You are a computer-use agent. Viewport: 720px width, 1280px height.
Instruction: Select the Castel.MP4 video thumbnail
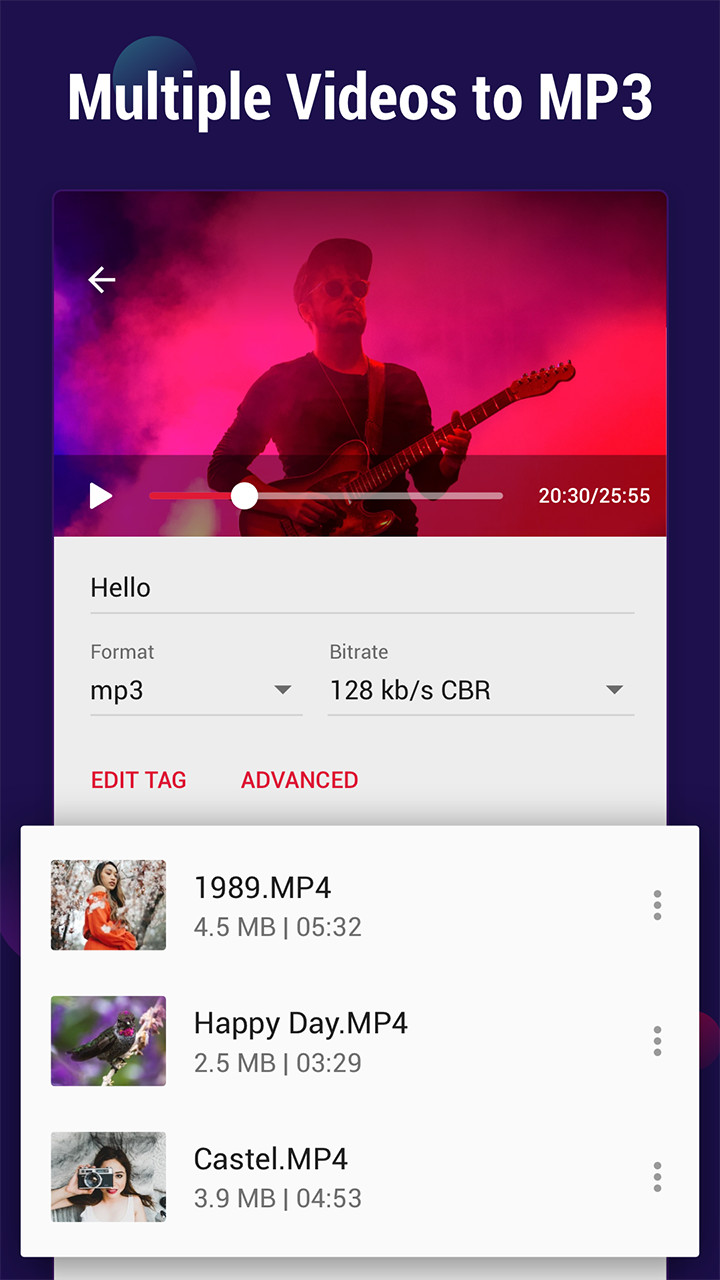tap(108, 1177)
